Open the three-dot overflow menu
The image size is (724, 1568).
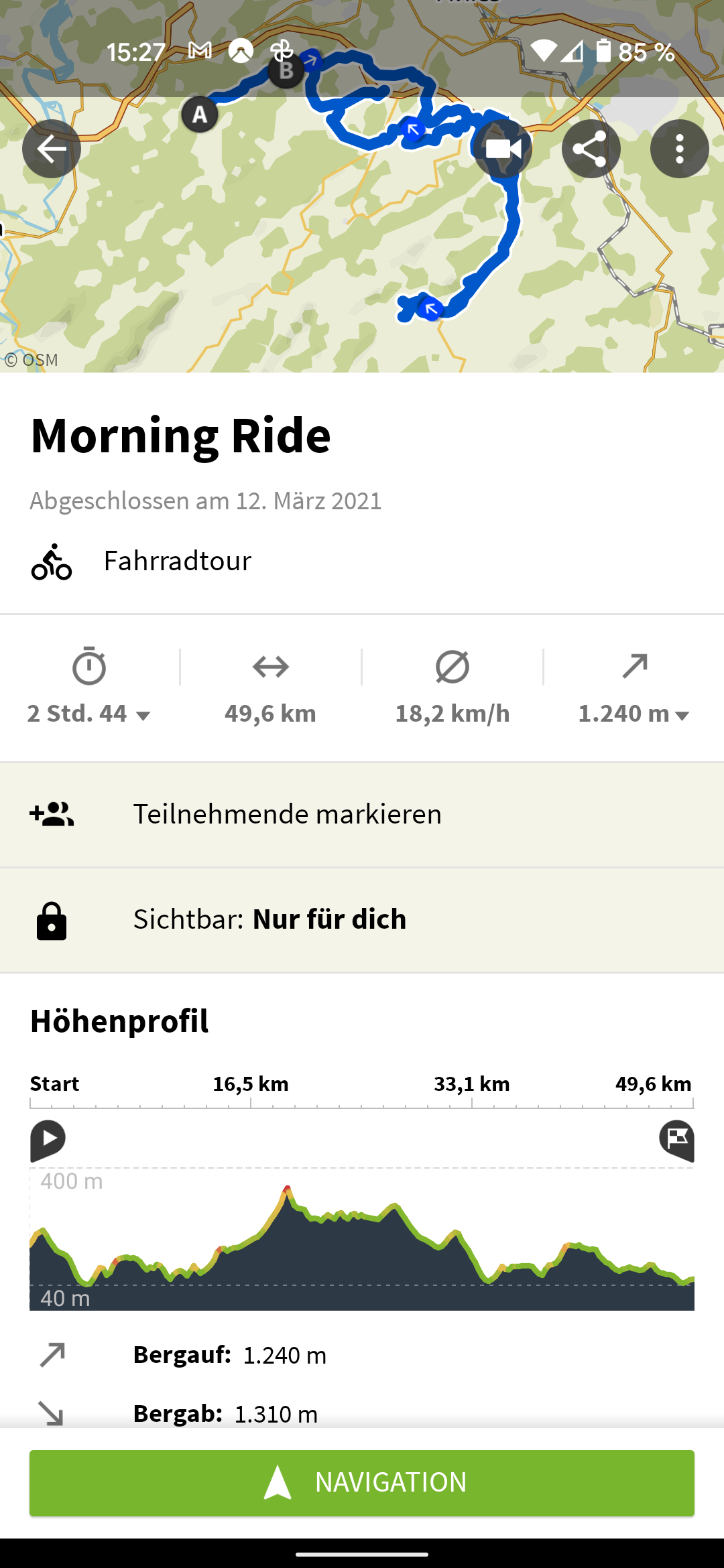[680, 149]
